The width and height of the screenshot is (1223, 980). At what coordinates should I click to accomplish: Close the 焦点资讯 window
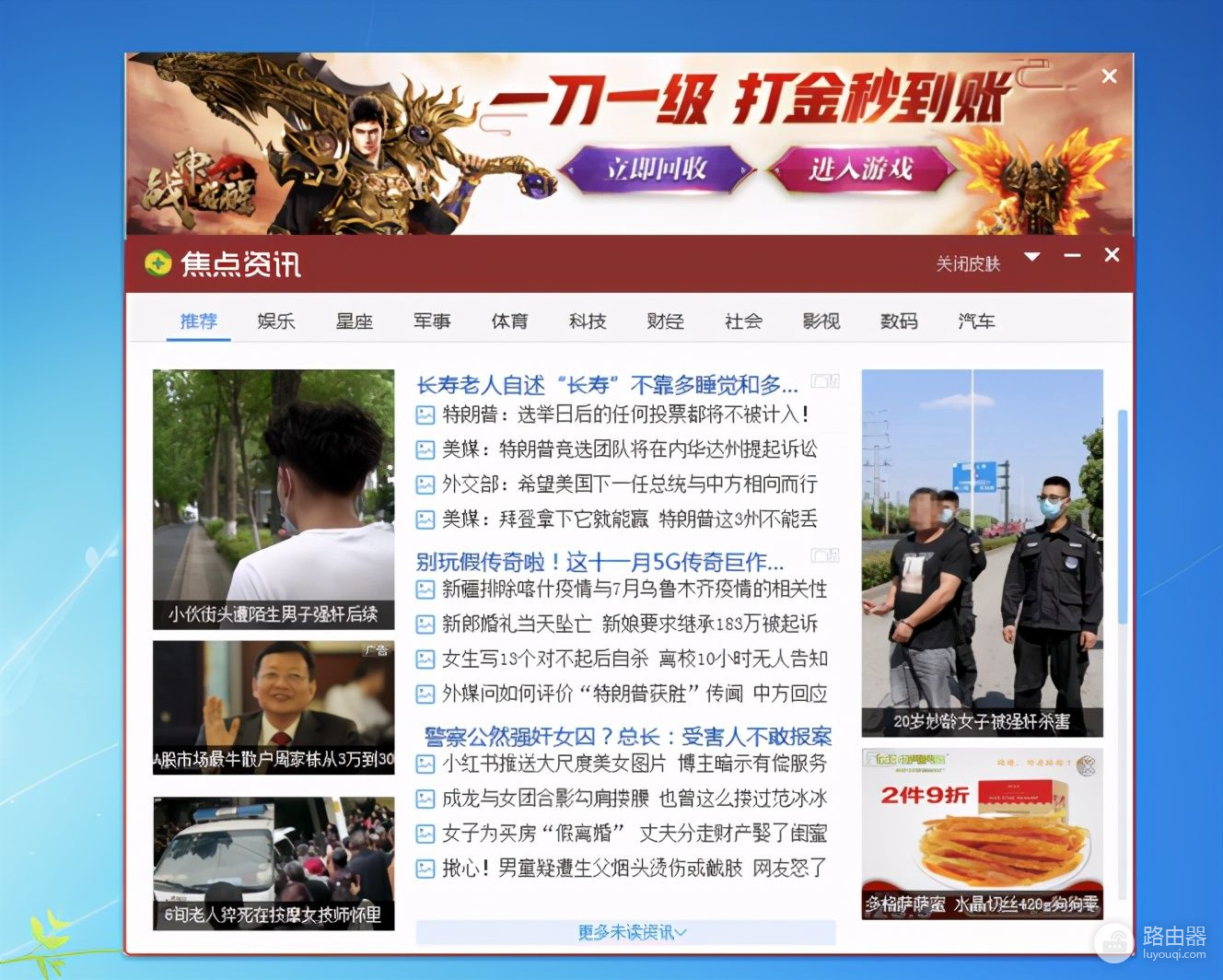point(1112,255)
